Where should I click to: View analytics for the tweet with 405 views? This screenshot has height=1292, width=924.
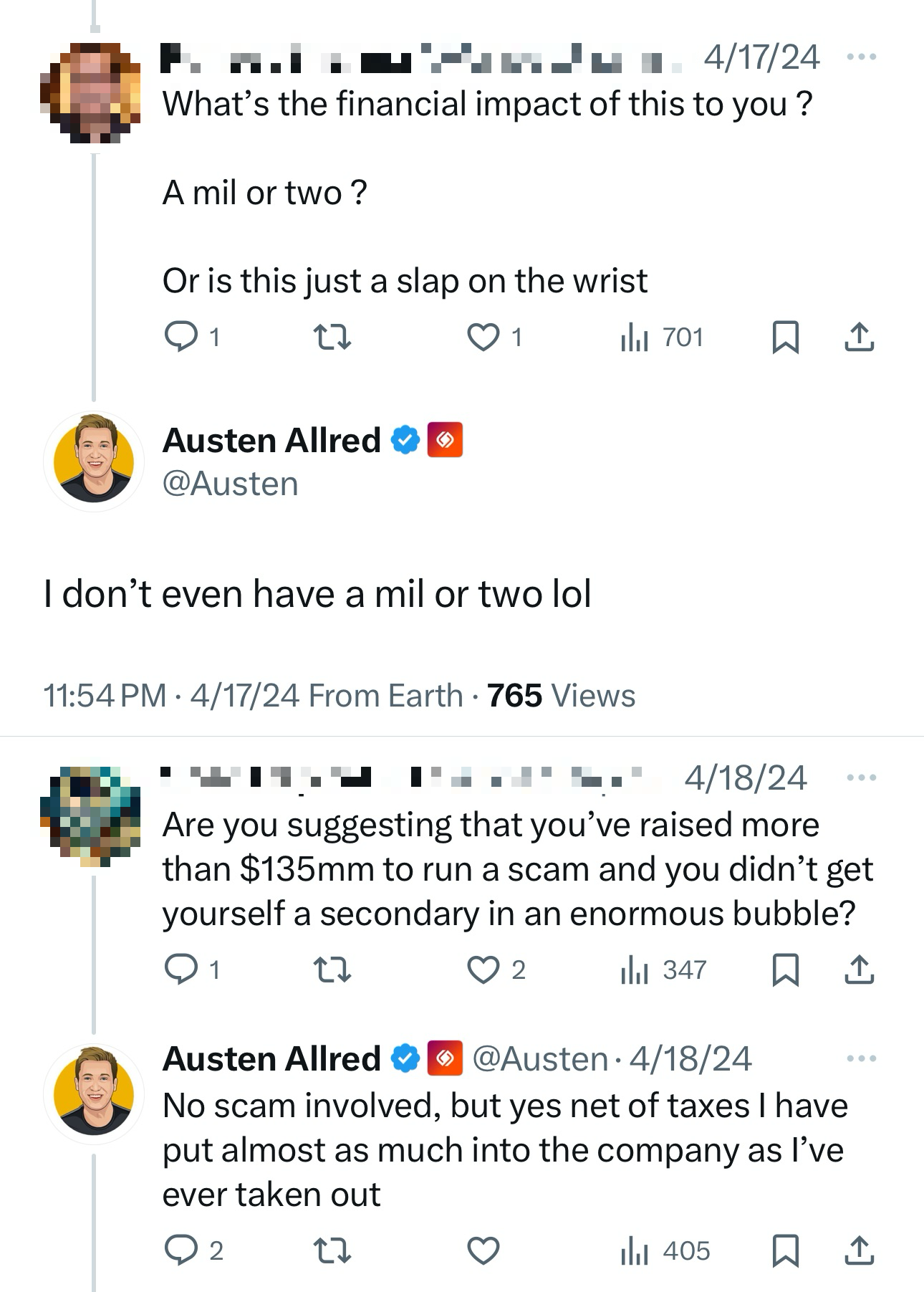(x=665, y=1251)
